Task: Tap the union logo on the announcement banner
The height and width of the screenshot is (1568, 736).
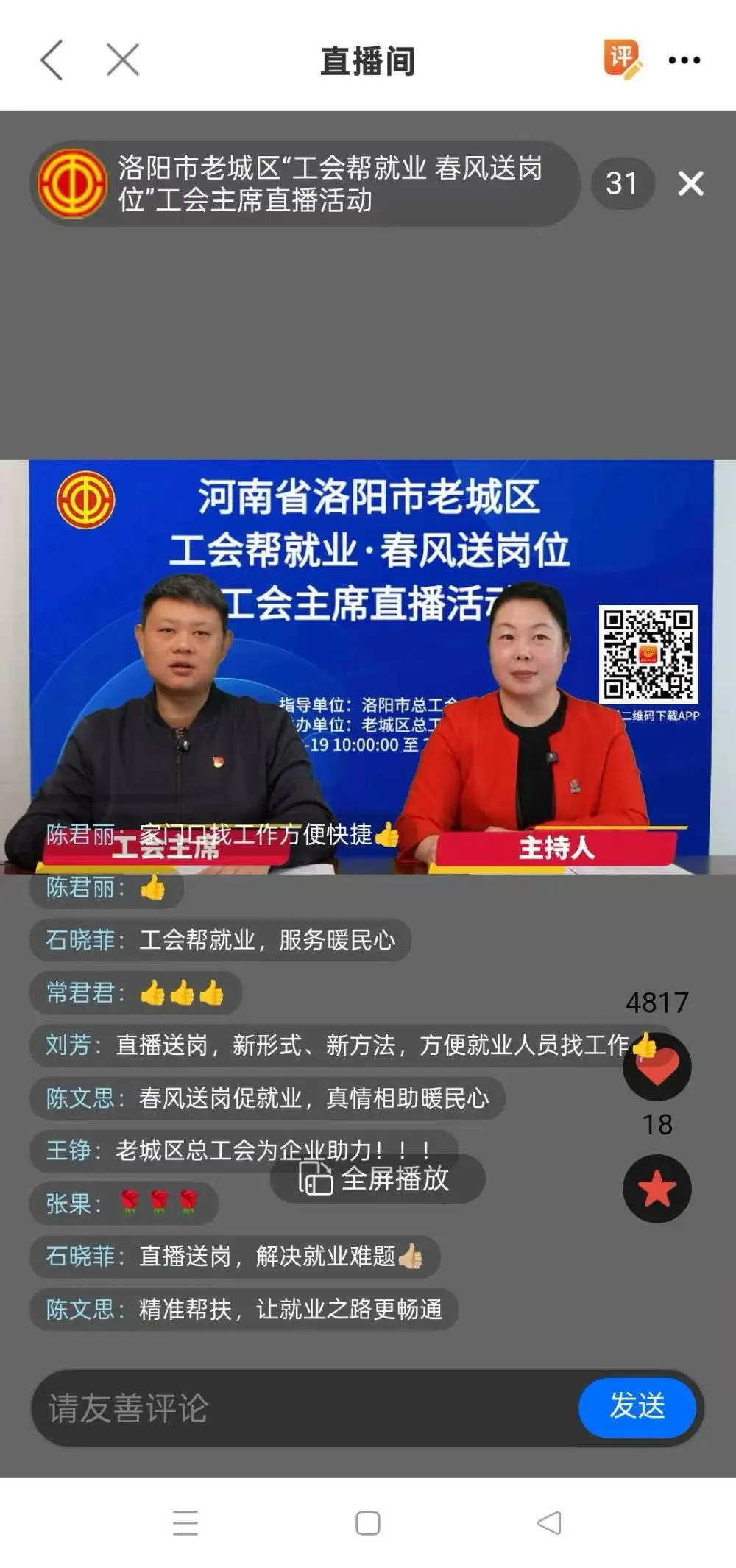Action: 71,183
